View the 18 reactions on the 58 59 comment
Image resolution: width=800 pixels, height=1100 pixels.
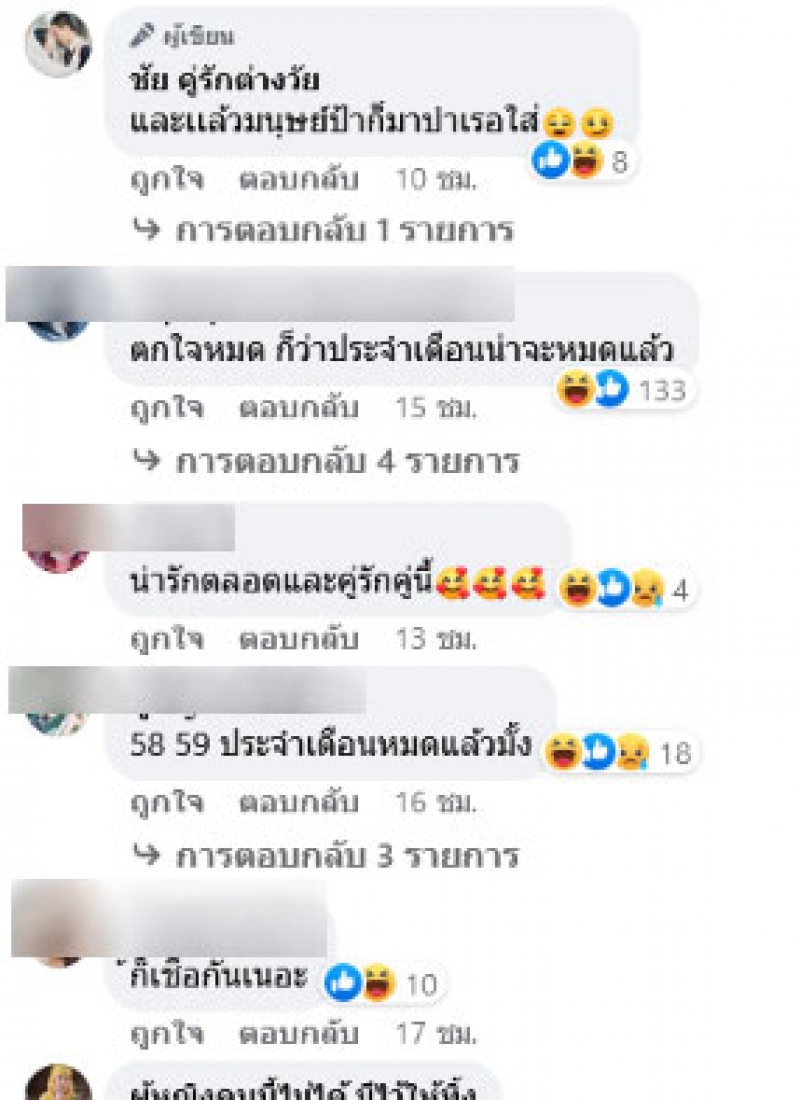click(x=618, y=753)
